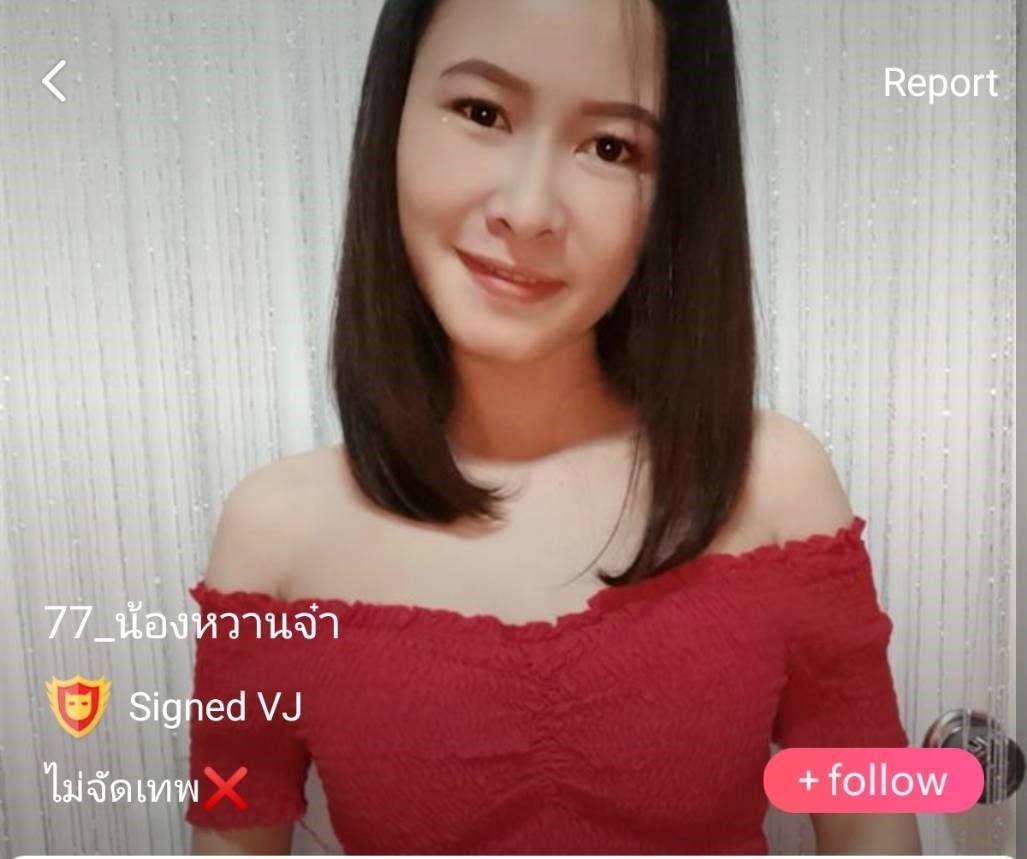
Task: Report this profile
Action: click(x=940, y=83)
